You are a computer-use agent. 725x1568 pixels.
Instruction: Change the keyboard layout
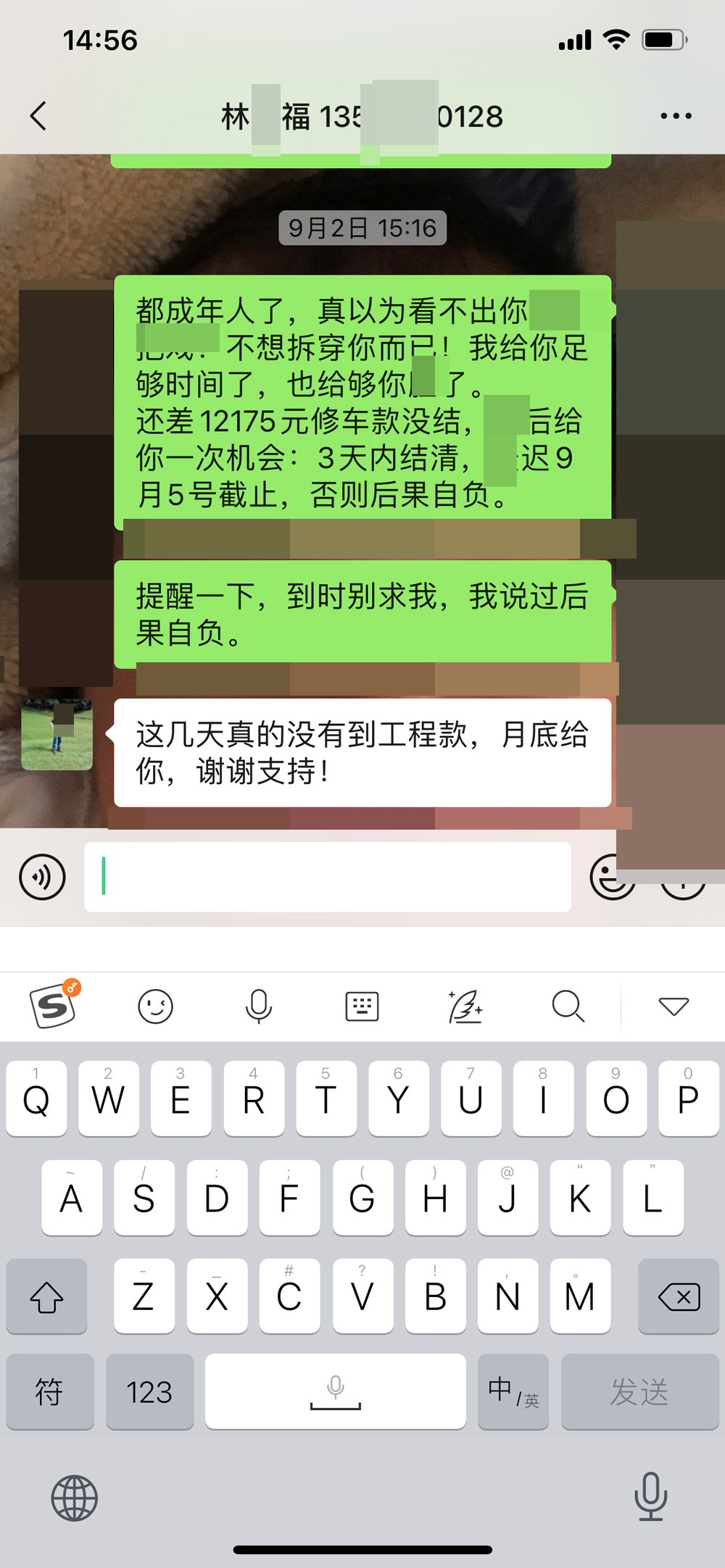coord(362,1006)
